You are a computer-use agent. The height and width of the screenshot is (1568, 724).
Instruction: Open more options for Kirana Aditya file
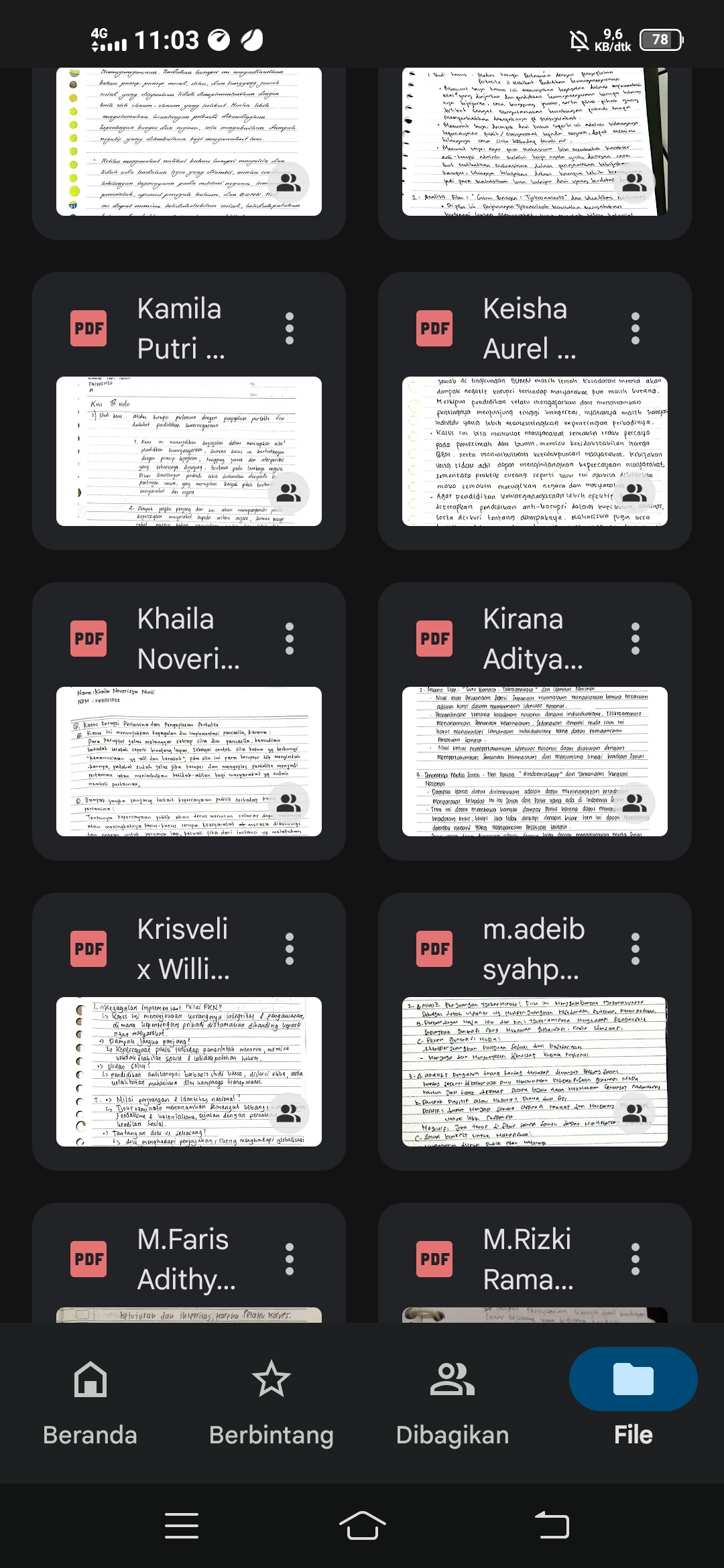pyautogui.click(x=636, y=639)
